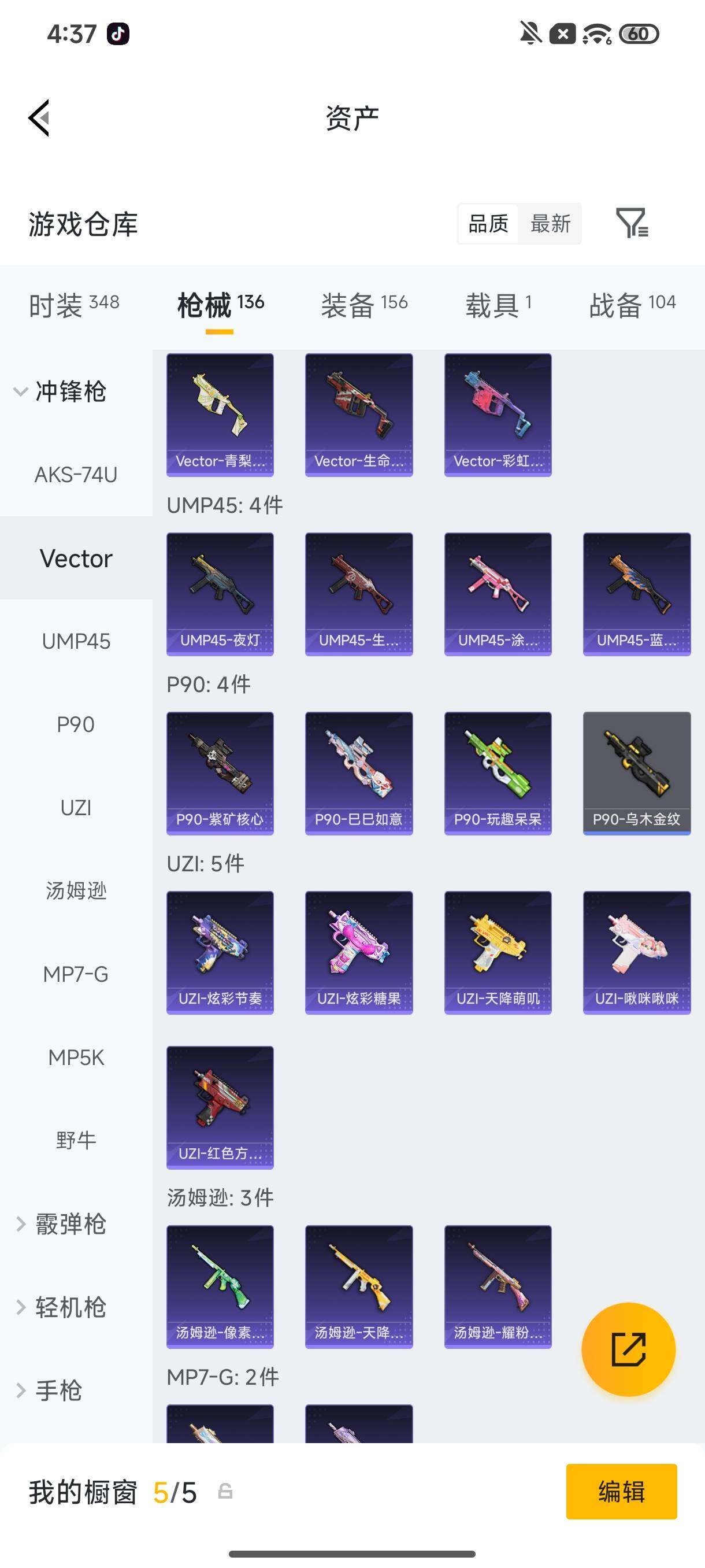Open the P90-玩趣呆呆 skin
Viewport: 705px width, 1568px height.
click(498, 773)
